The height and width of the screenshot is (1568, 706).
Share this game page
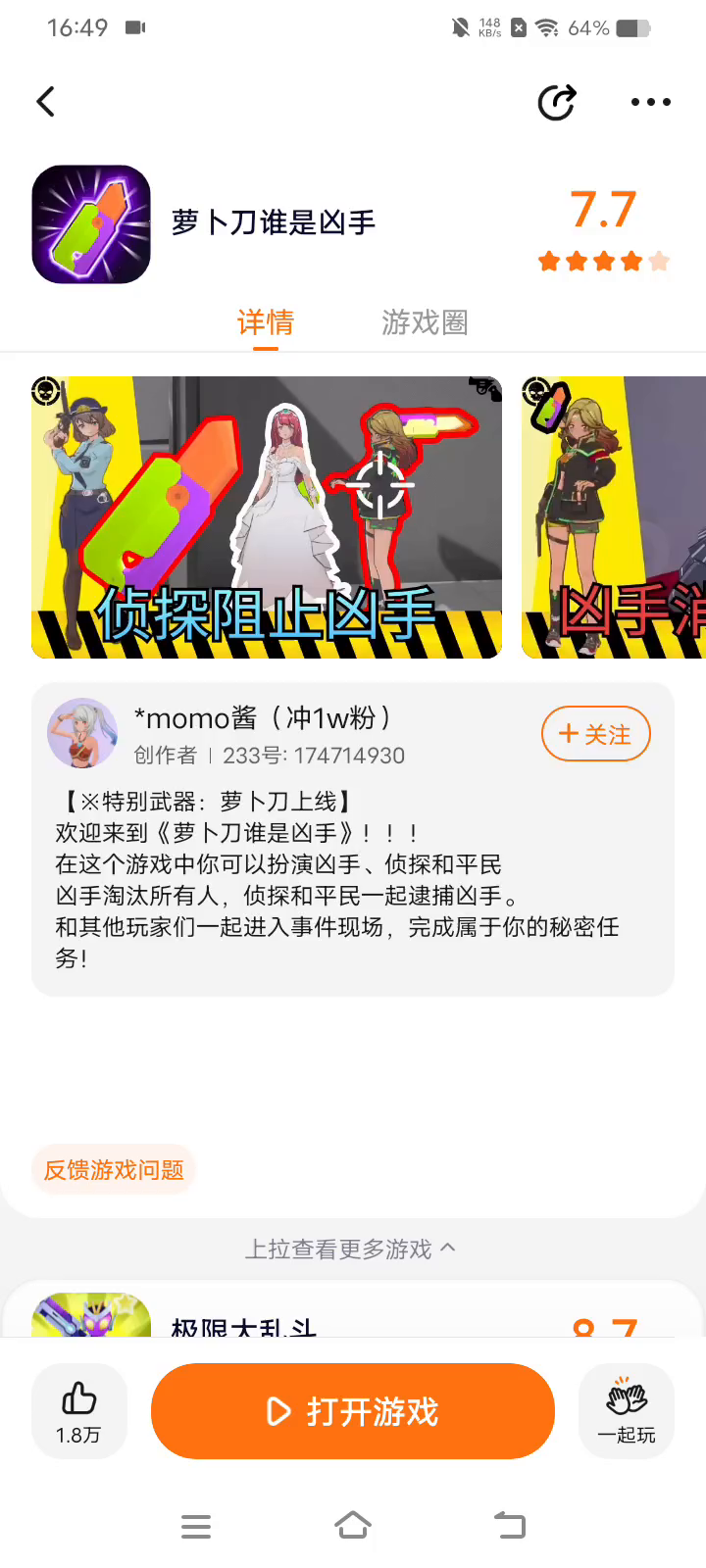556,102
